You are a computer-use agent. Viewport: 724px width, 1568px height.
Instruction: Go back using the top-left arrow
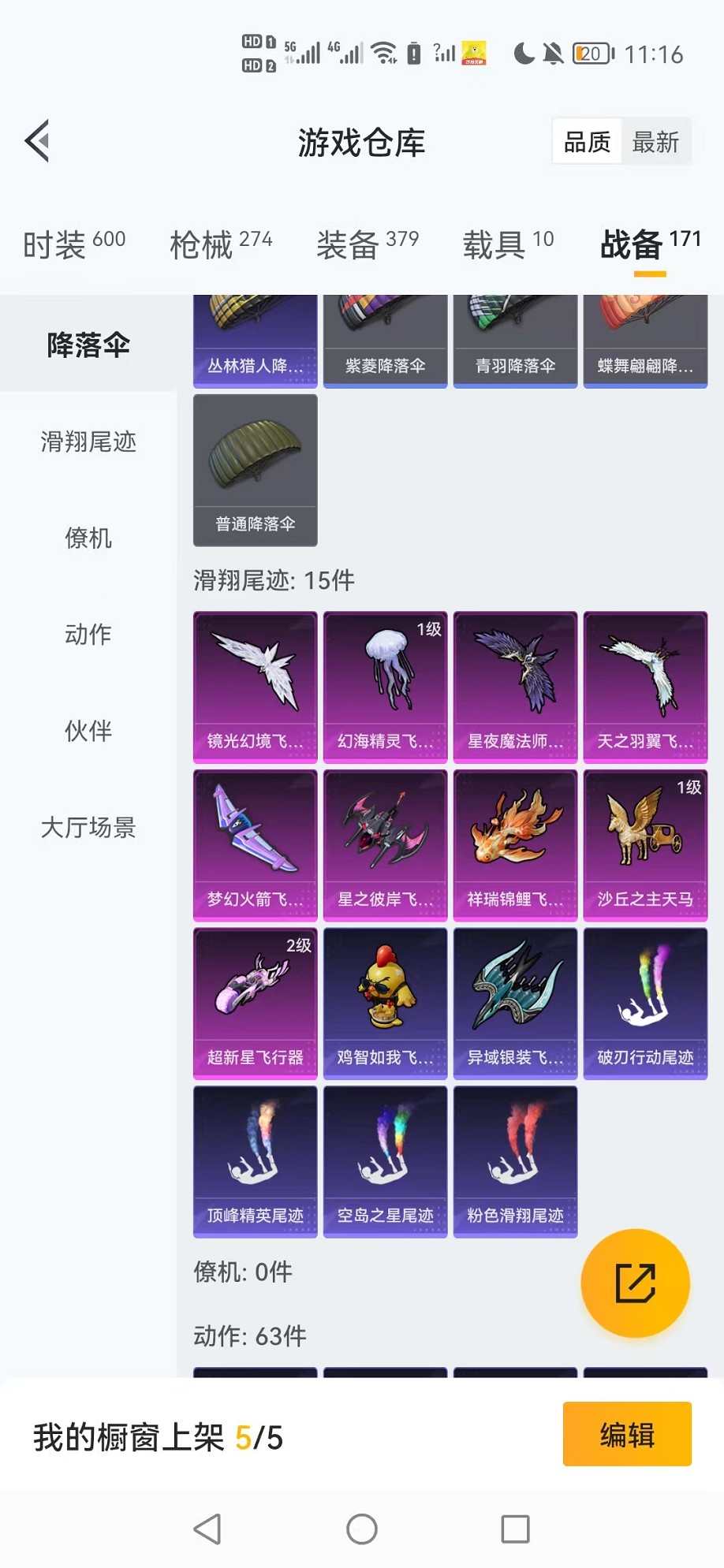[x=38, y=141]
